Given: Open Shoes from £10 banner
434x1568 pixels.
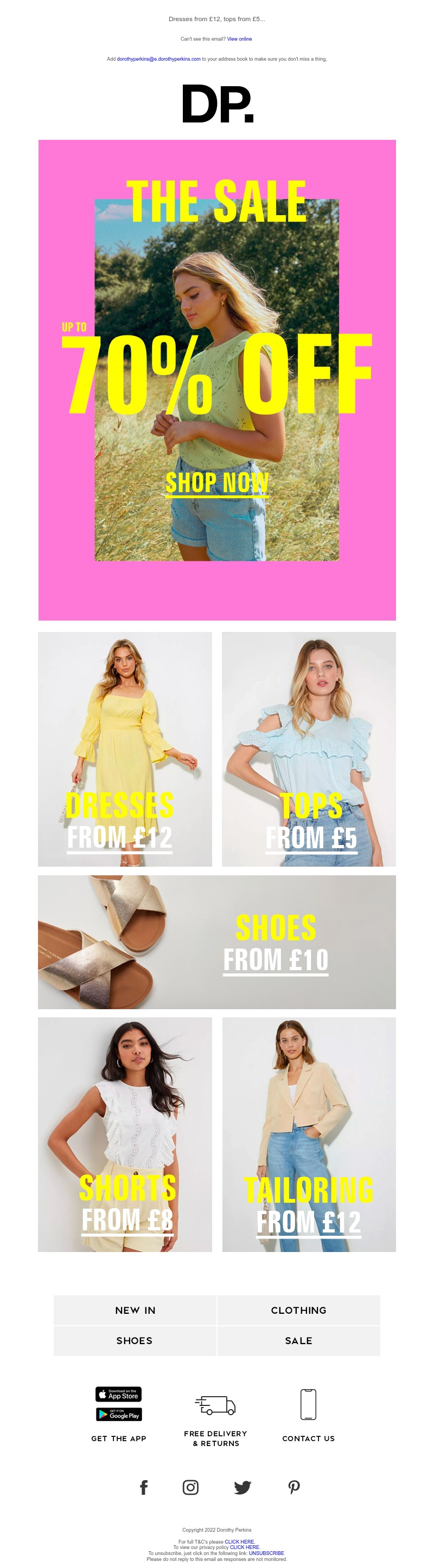Looking at the screenshot, I should [216, 941].
